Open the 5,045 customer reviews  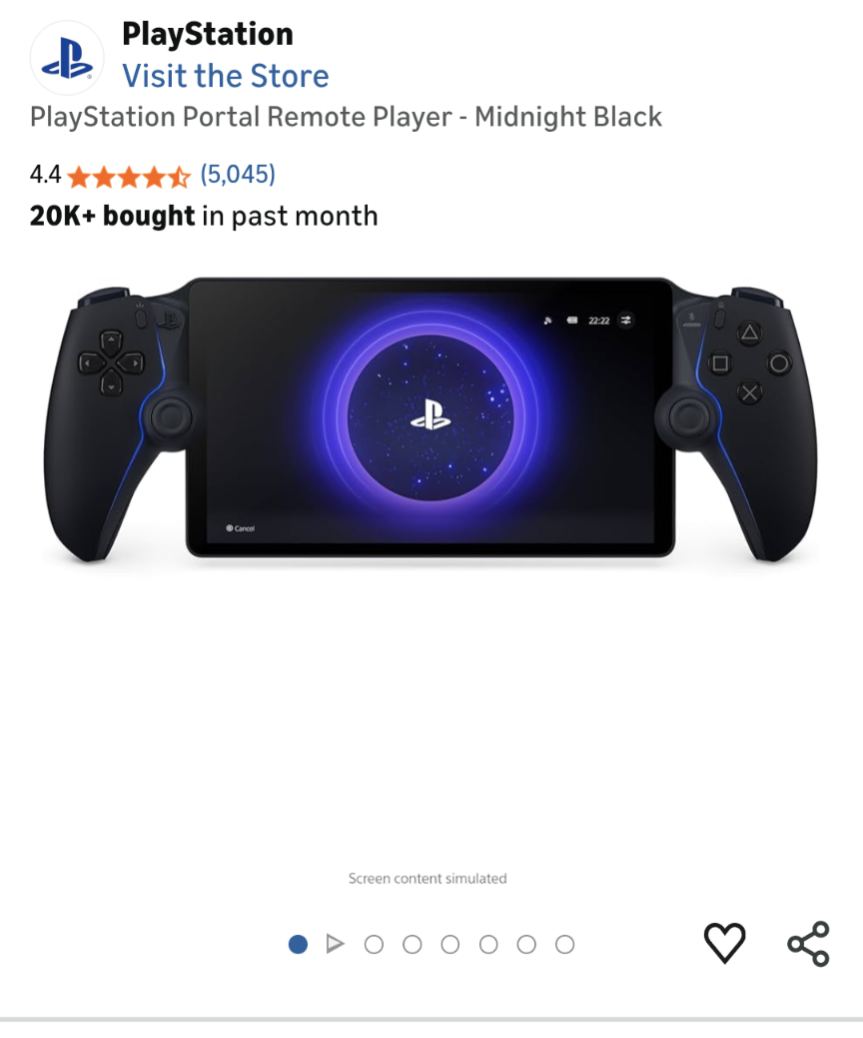click(237, 175)
